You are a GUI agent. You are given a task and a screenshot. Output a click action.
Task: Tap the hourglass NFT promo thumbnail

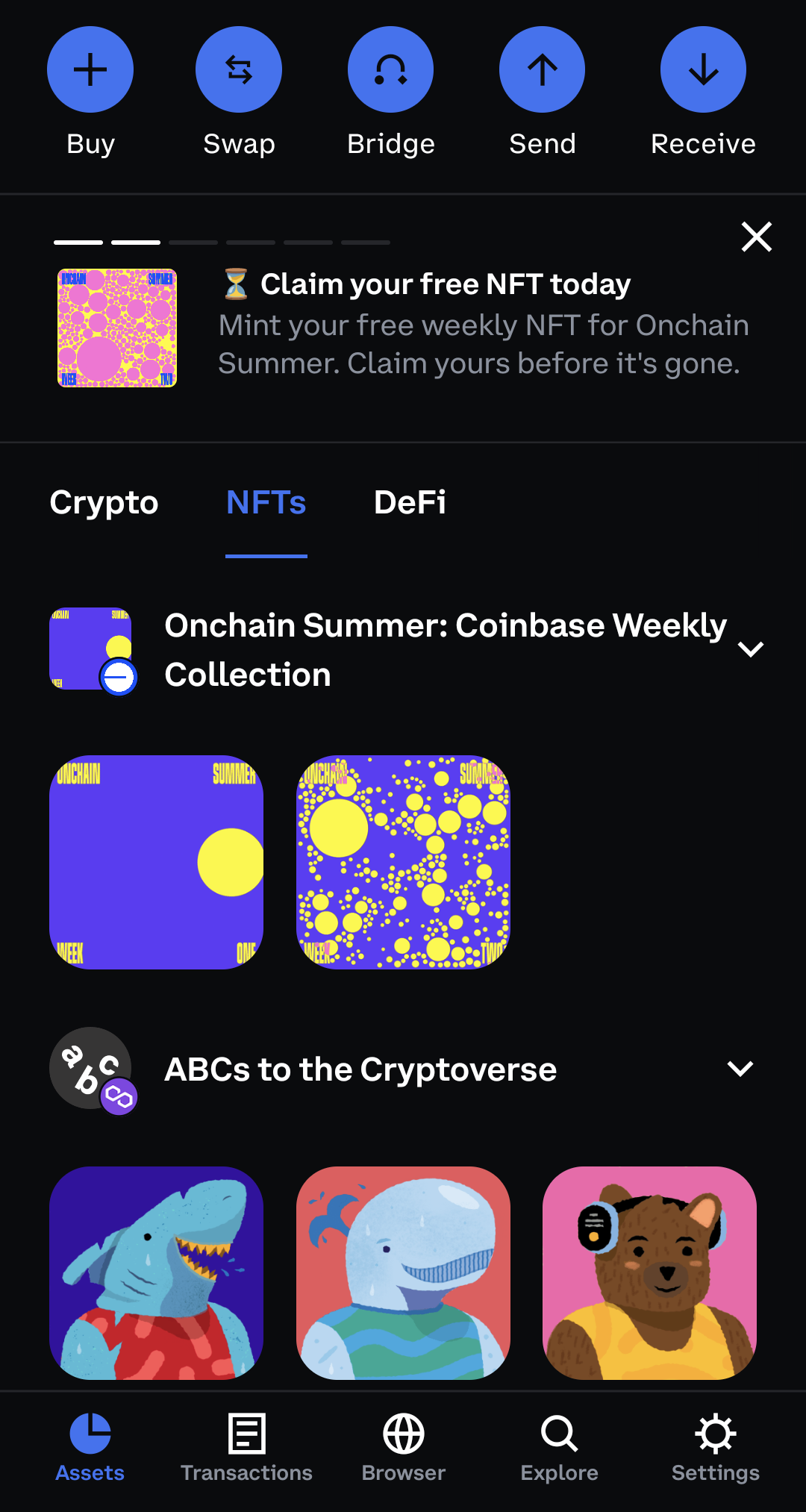[x=117, y=326]
